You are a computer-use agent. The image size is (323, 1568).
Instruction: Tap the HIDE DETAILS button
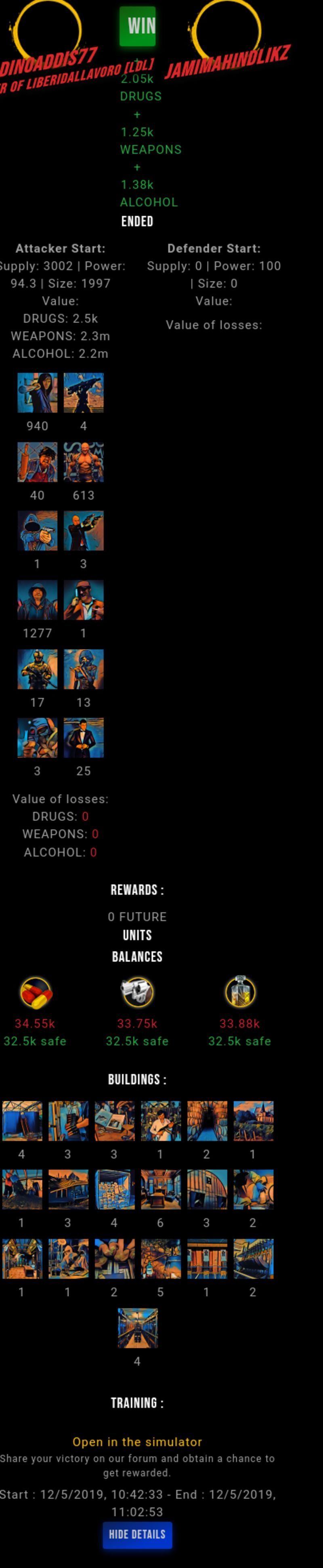pos(137,1534)
